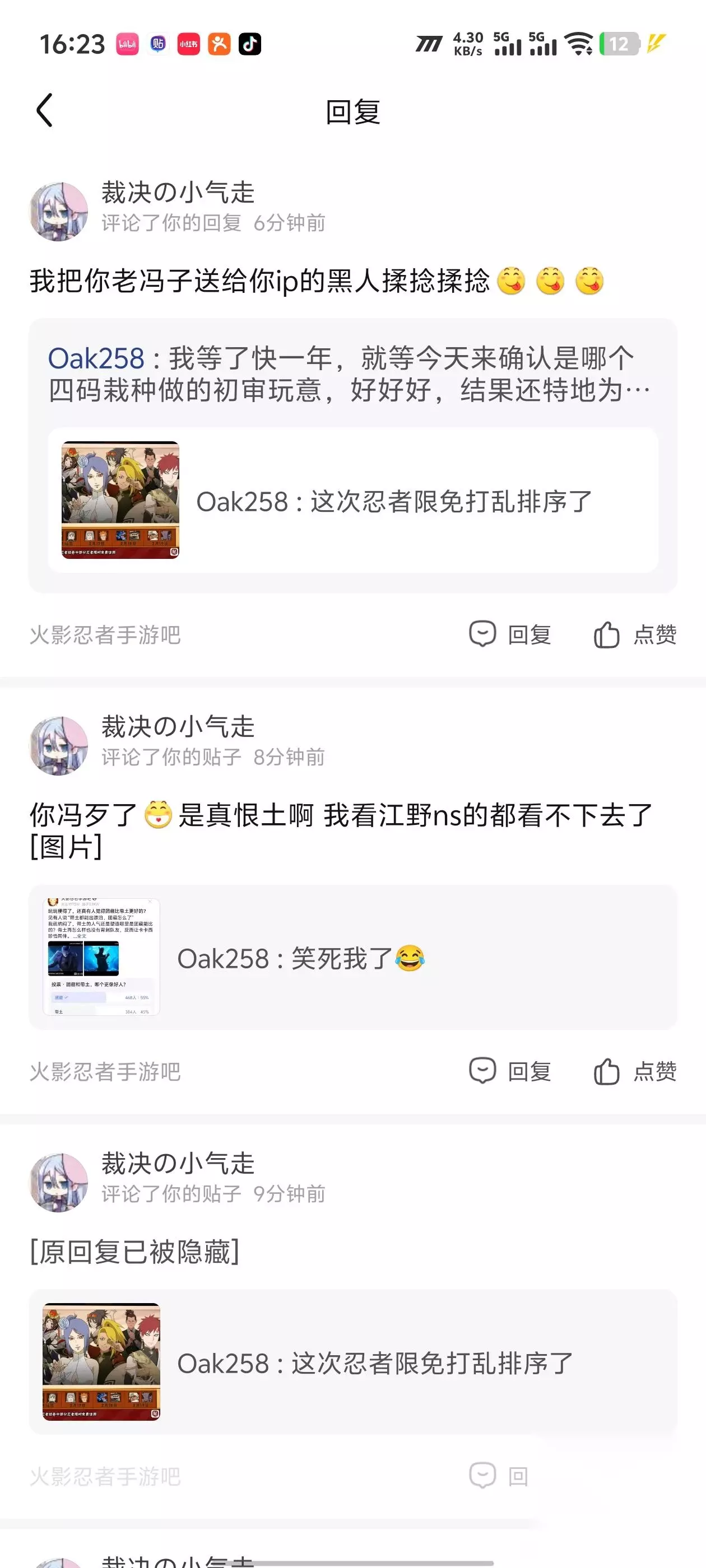Viewport: 706px width, 1568px height.
Task: Reply to the comment from 8分钟前
Action: pos(510,1071)
